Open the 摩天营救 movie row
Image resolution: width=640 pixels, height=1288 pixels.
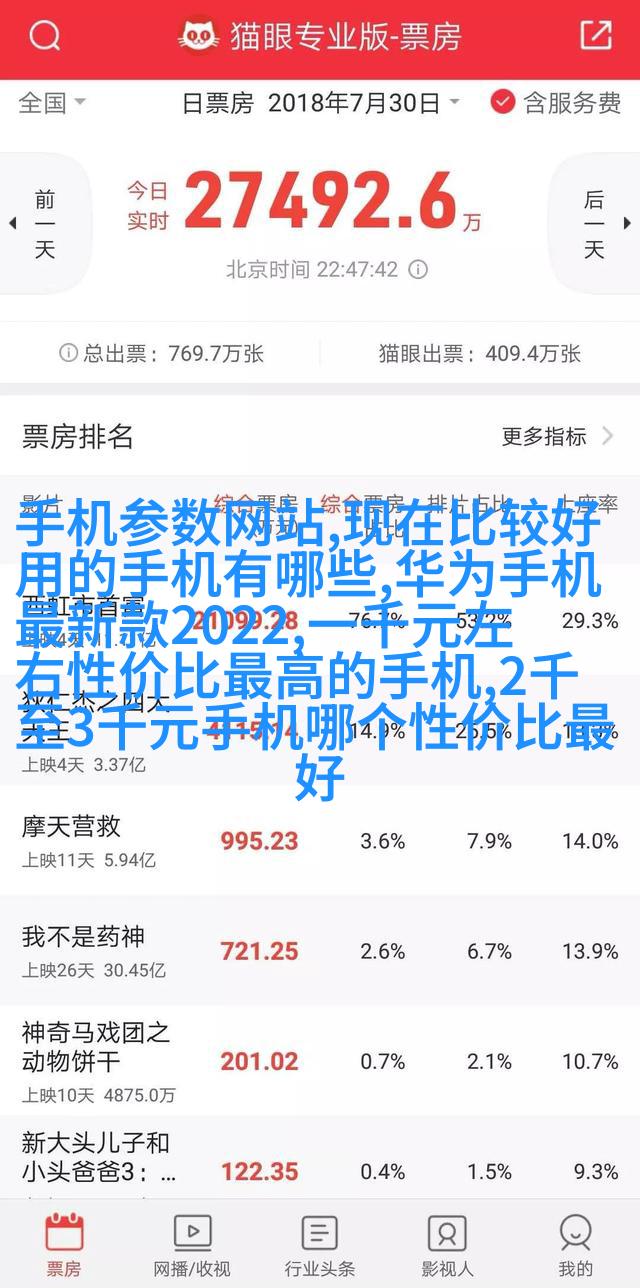[320, 841]
